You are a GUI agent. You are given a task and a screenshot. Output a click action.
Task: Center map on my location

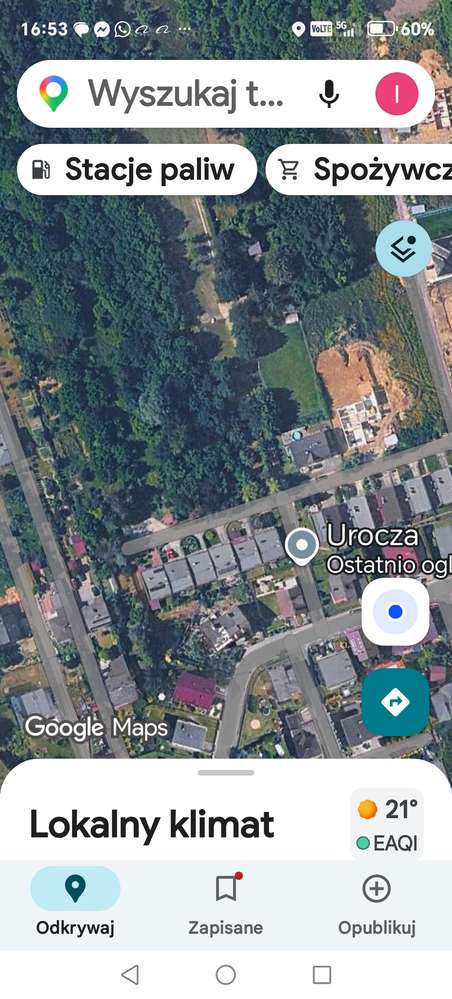coord(395,612)
